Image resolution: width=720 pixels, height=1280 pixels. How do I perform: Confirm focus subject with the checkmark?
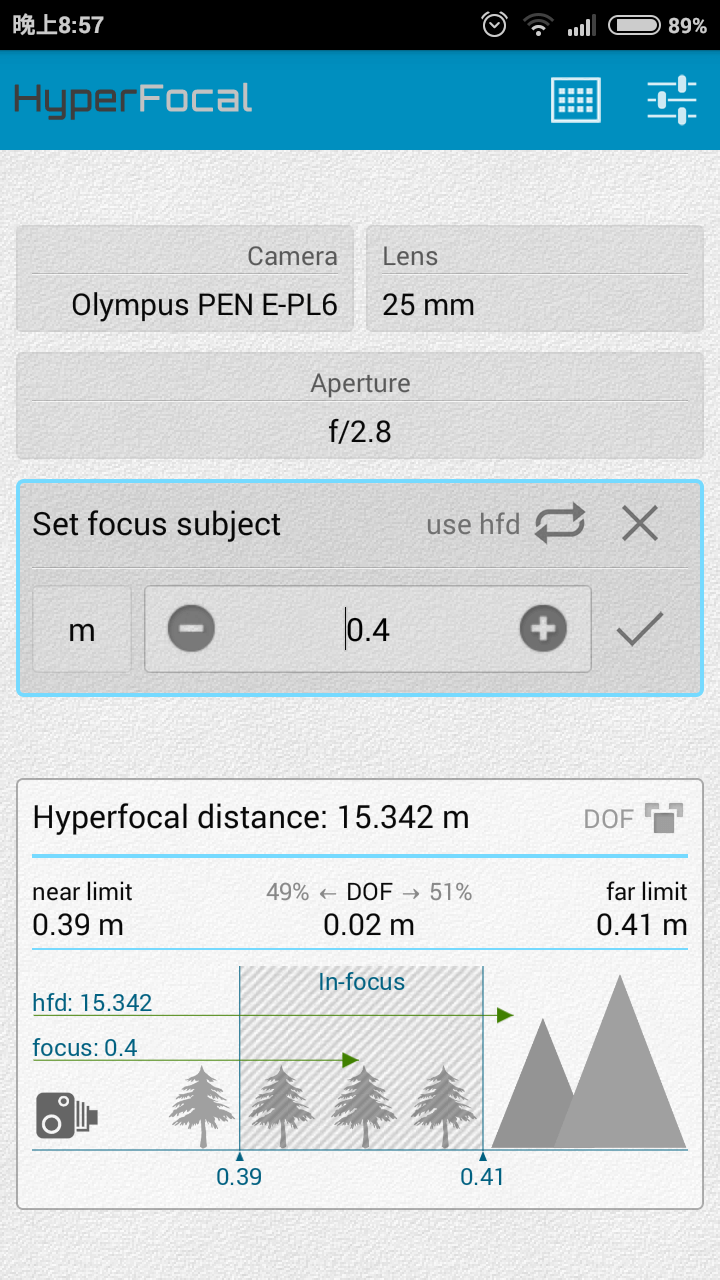[x=640, y=629]
